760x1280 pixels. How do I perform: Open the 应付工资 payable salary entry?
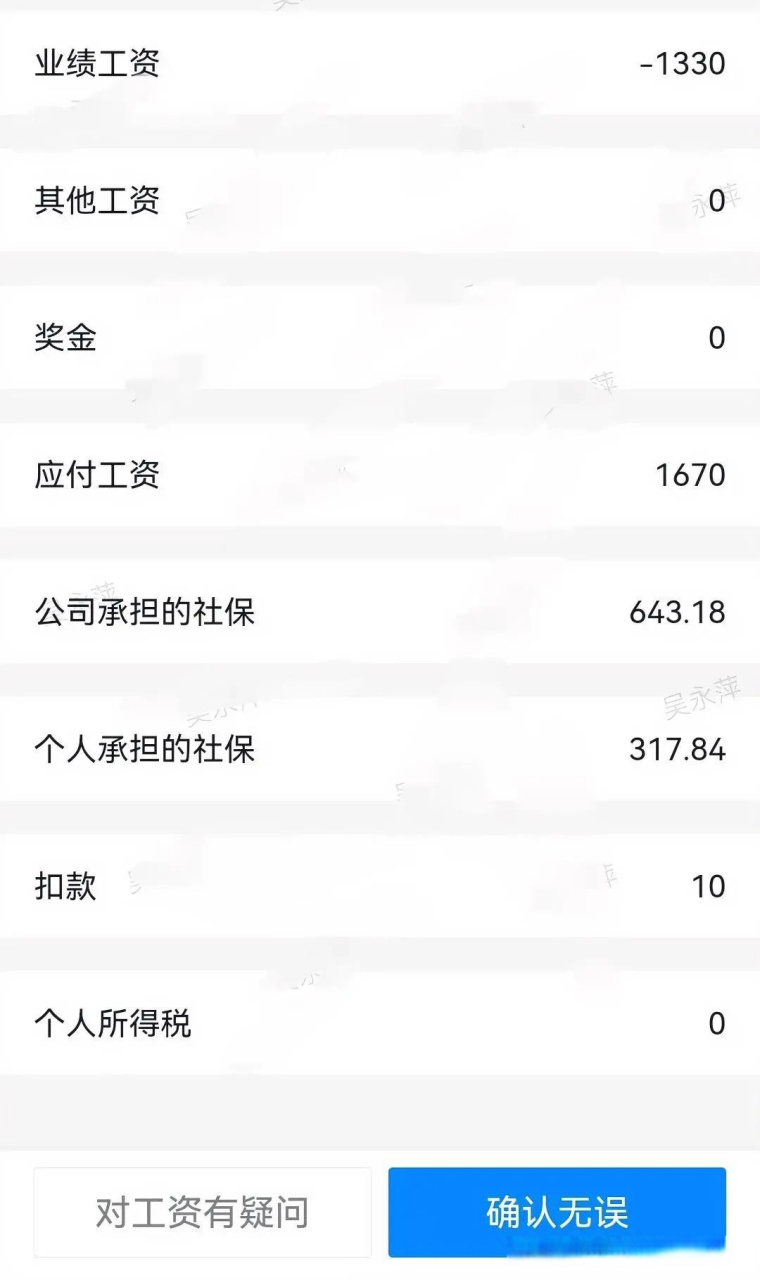pos(380,475)
